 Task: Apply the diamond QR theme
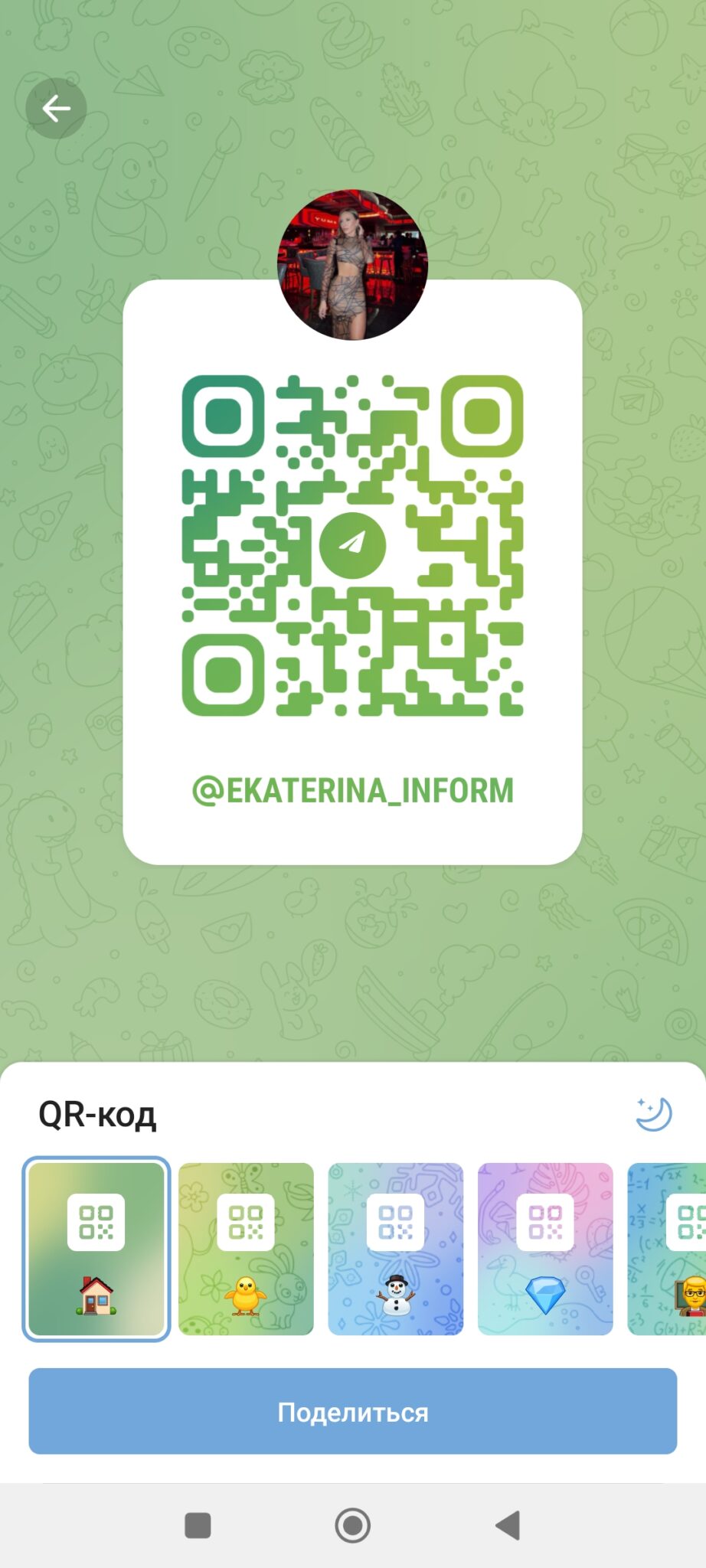[x=545, y=1249]
